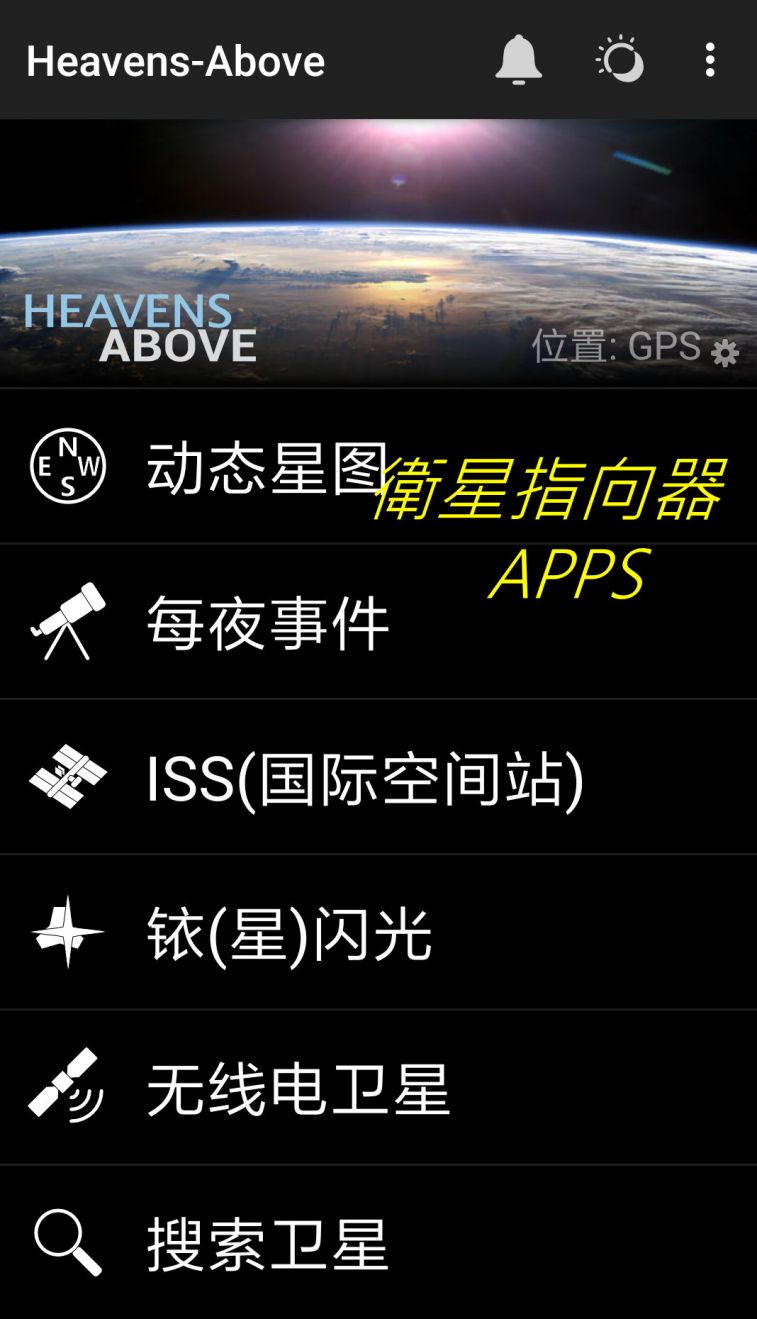Open 搜索卫星 satellite search
Image resolution: width=757 pixels, height=1319 pixels.
(x=266, y=1243)
